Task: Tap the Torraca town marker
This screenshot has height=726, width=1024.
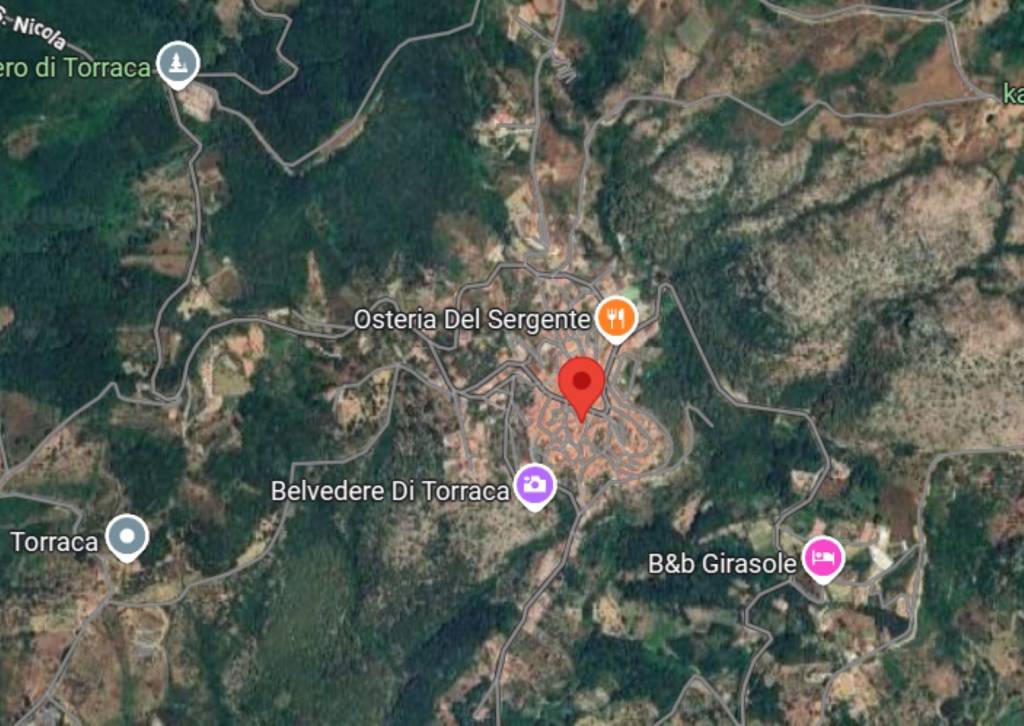Action: 127,537
